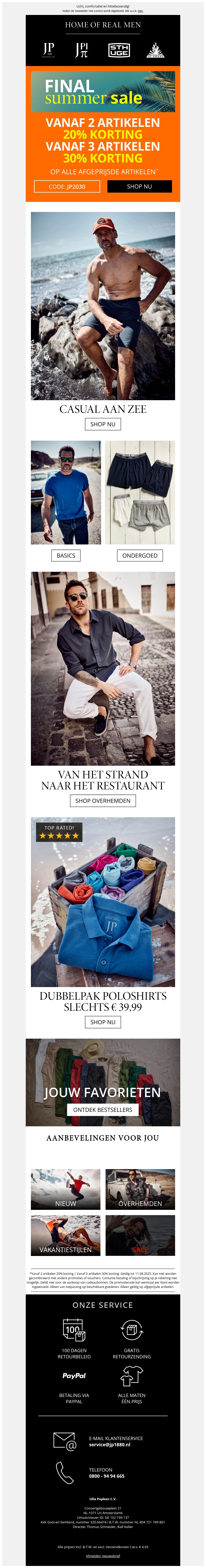Screen dimensions: 206x1568
Task: Open the SALE recommendation tile
Action: (x=140, y=1235)
